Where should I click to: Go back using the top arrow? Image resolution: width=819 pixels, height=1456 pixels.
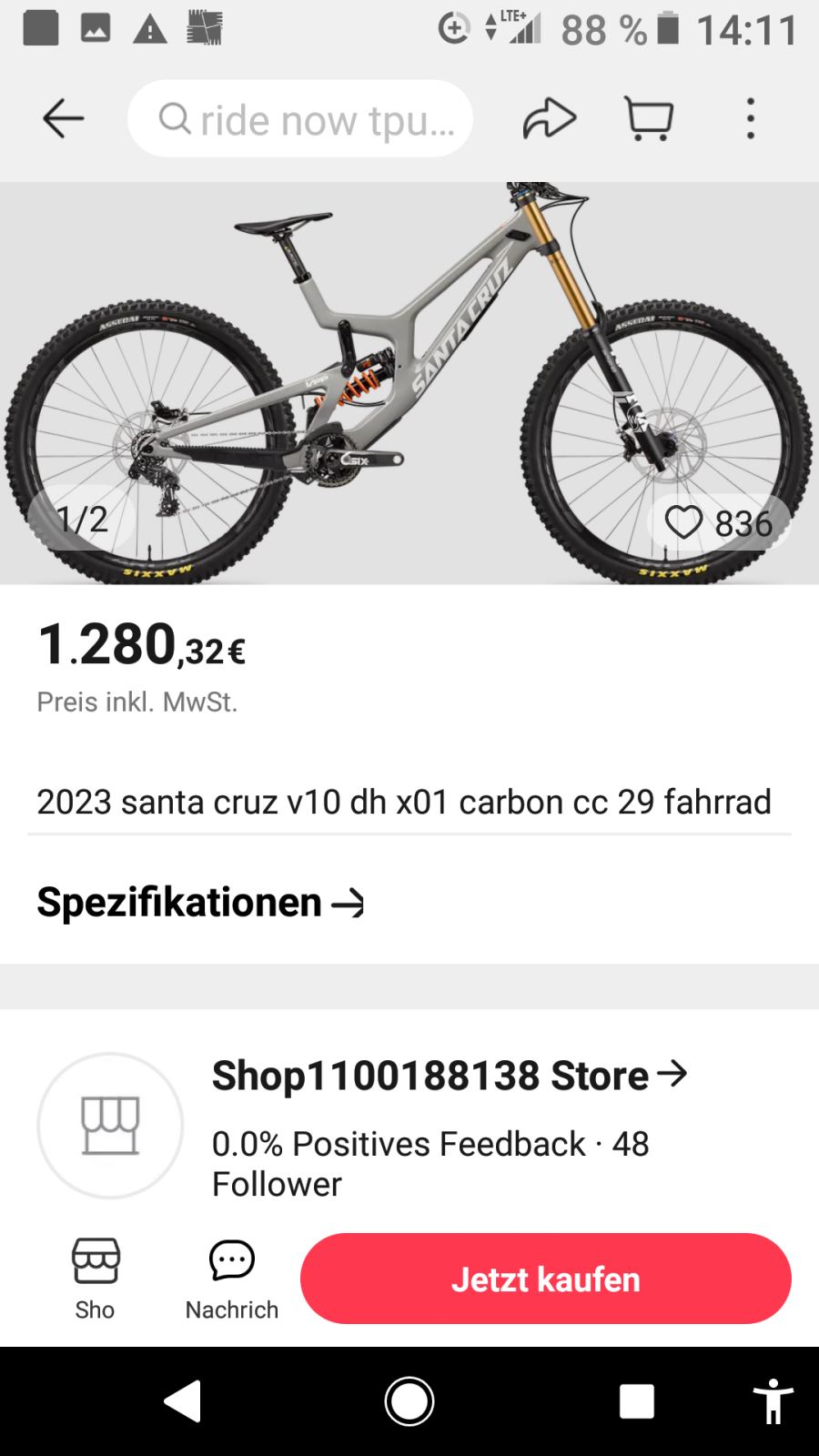(x=64, y=119)
